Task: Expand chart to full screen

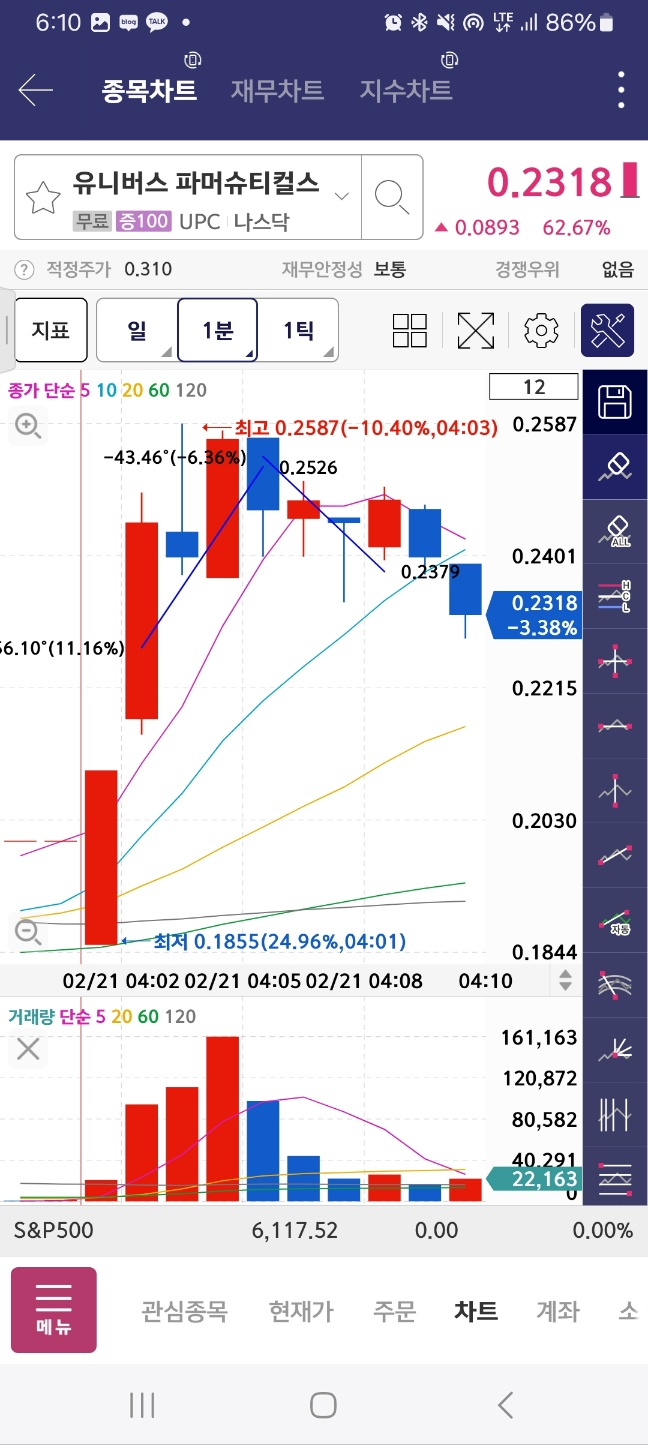Action: [x=476, y=330]
